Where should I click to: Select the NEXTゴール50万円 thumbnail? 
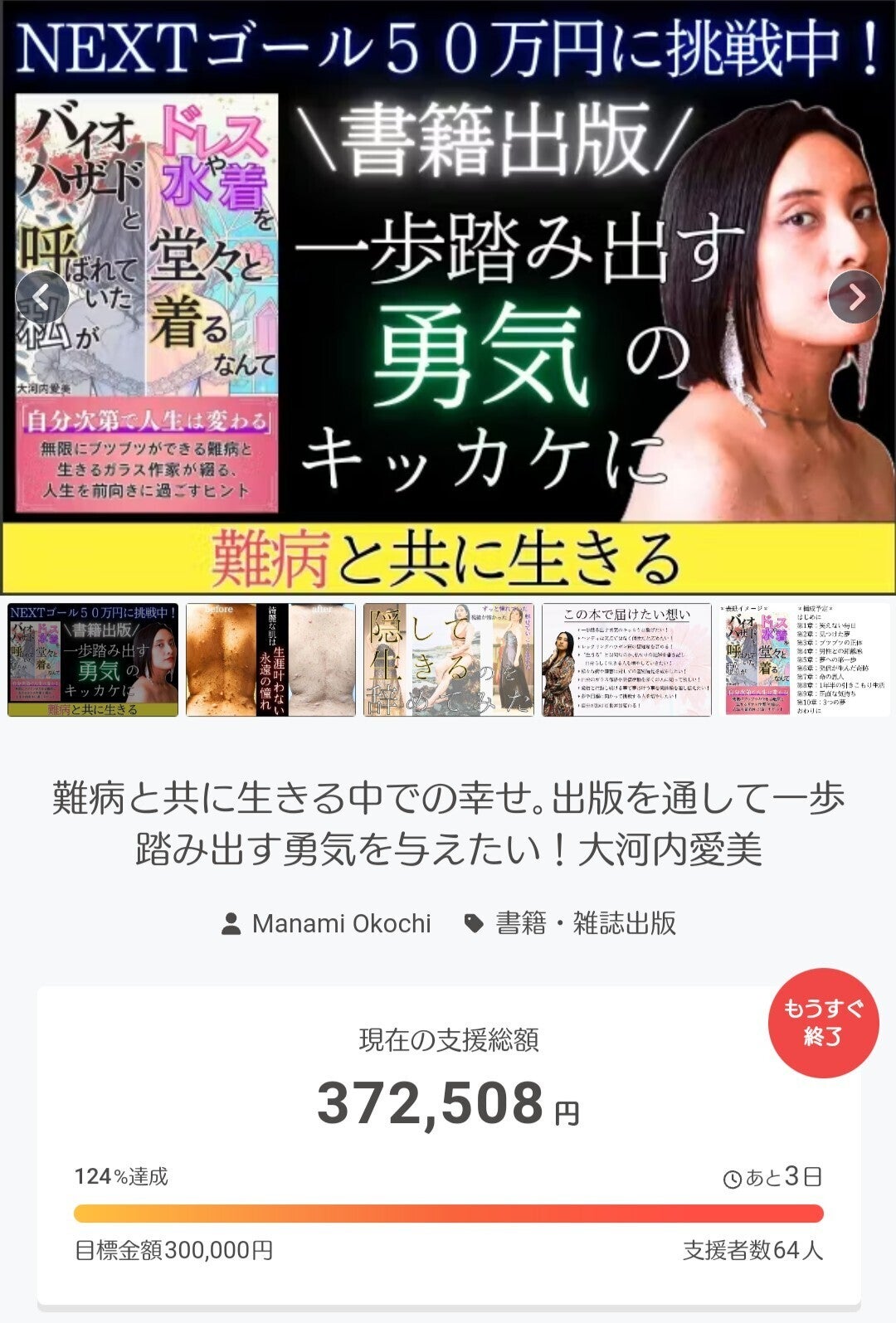point(93,659)
